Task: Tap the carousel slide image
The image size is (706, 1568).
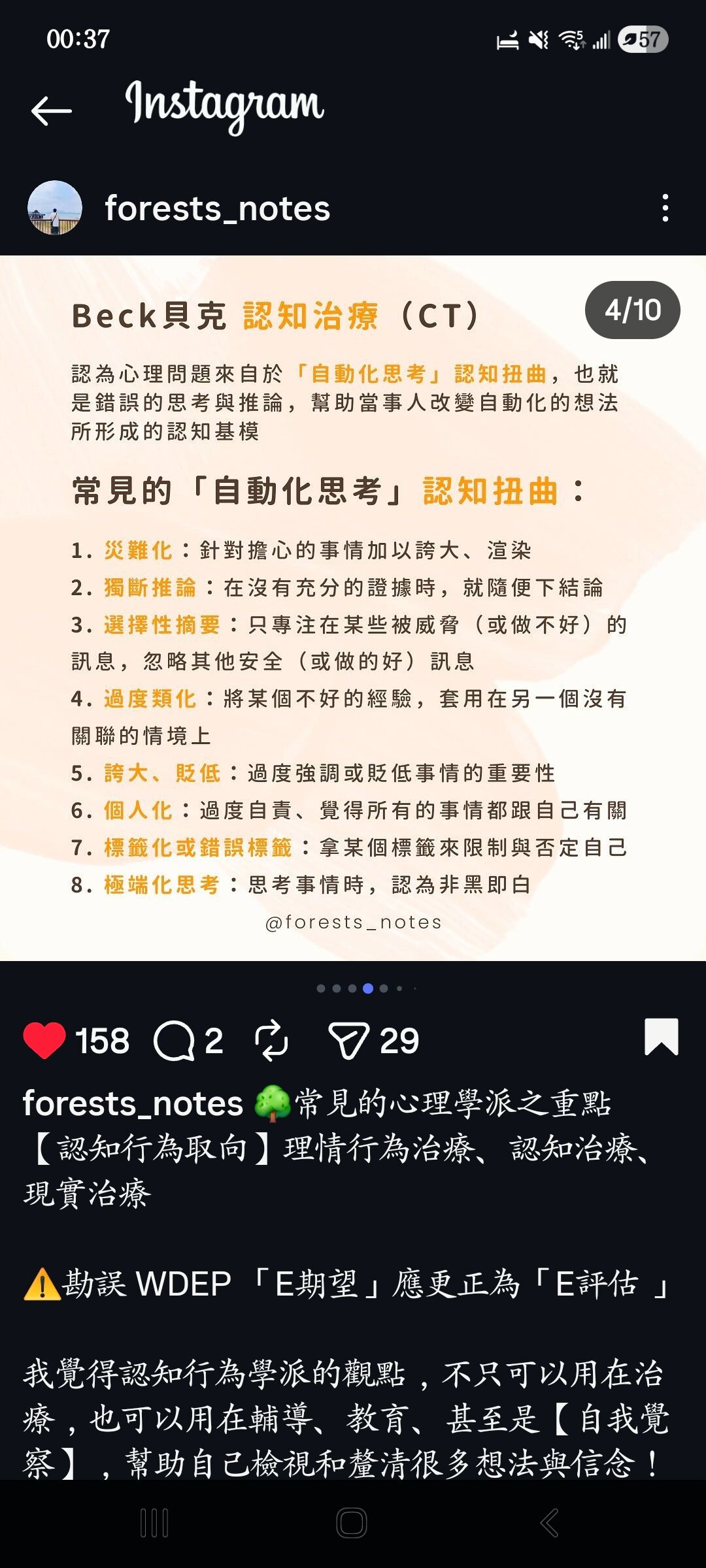Action: [353, 608]
